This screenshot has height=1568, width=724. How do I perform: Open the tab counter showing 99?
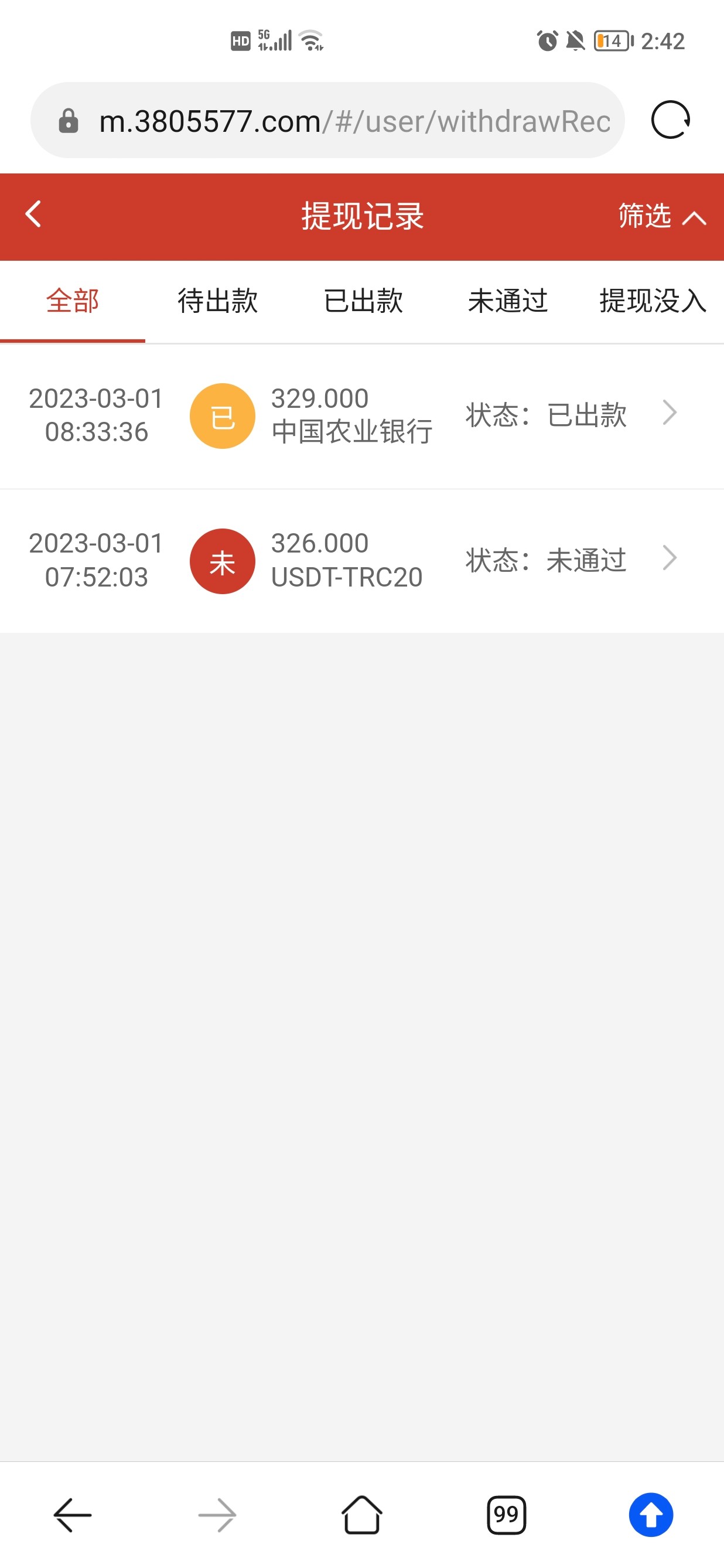click(506, 1515)
